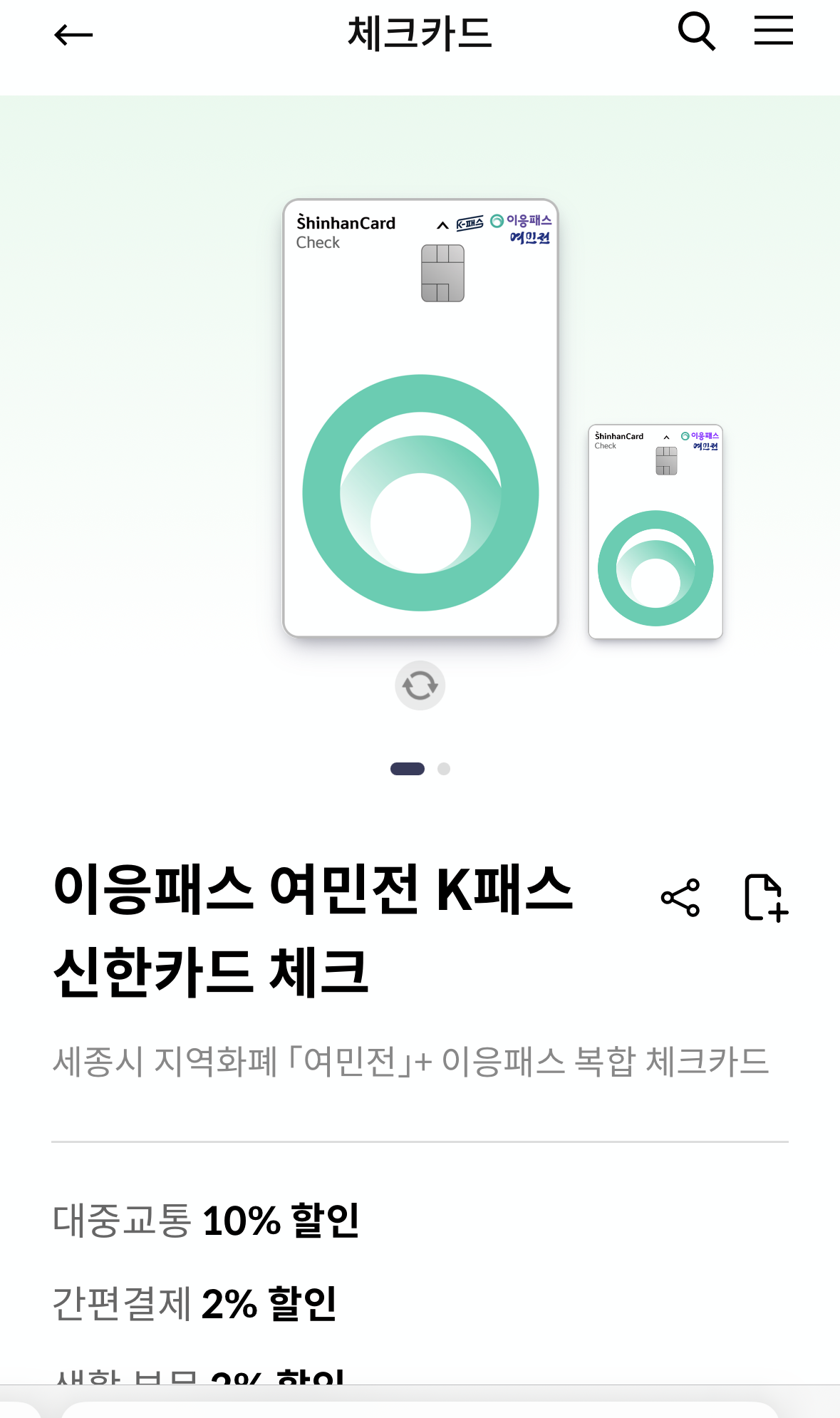
Task: Tap the back arrow to return
Action: 73,34
